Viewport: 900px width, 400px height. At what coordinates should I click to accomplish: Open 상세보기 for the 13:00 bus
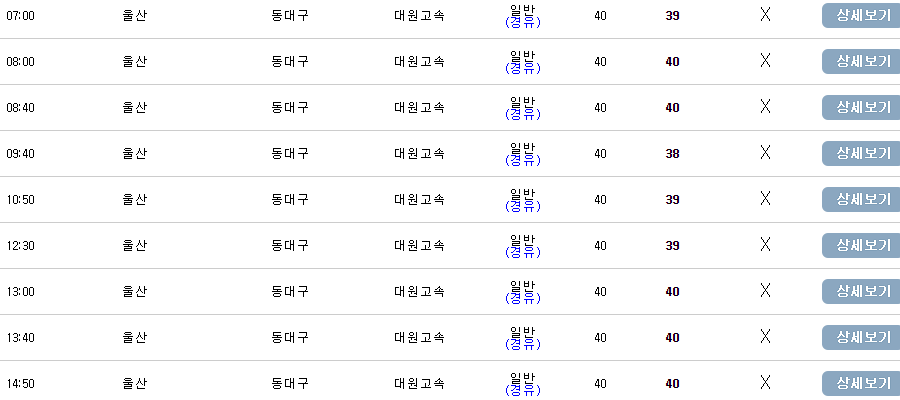coord(861,291)
